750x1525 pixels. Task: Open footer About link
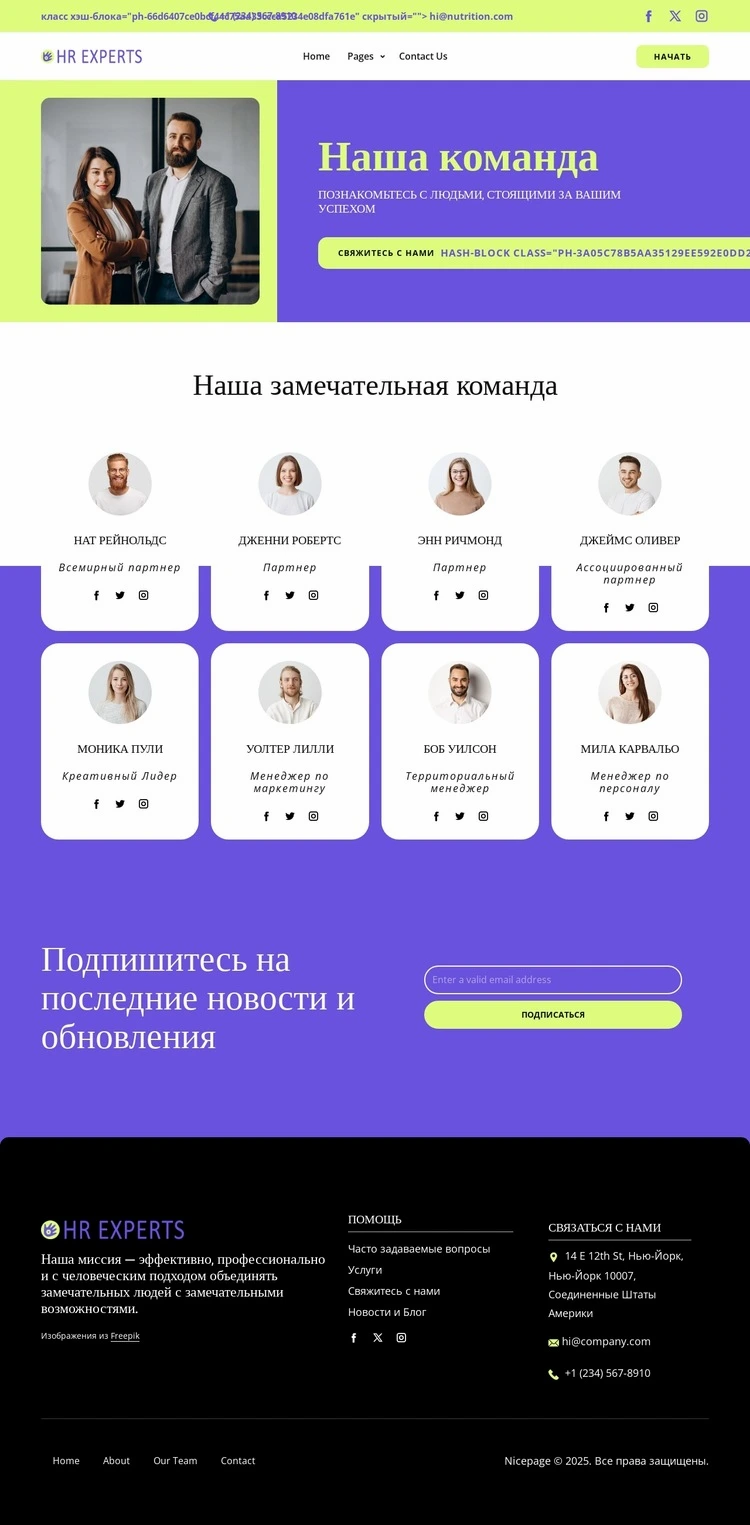[116, 1461]
